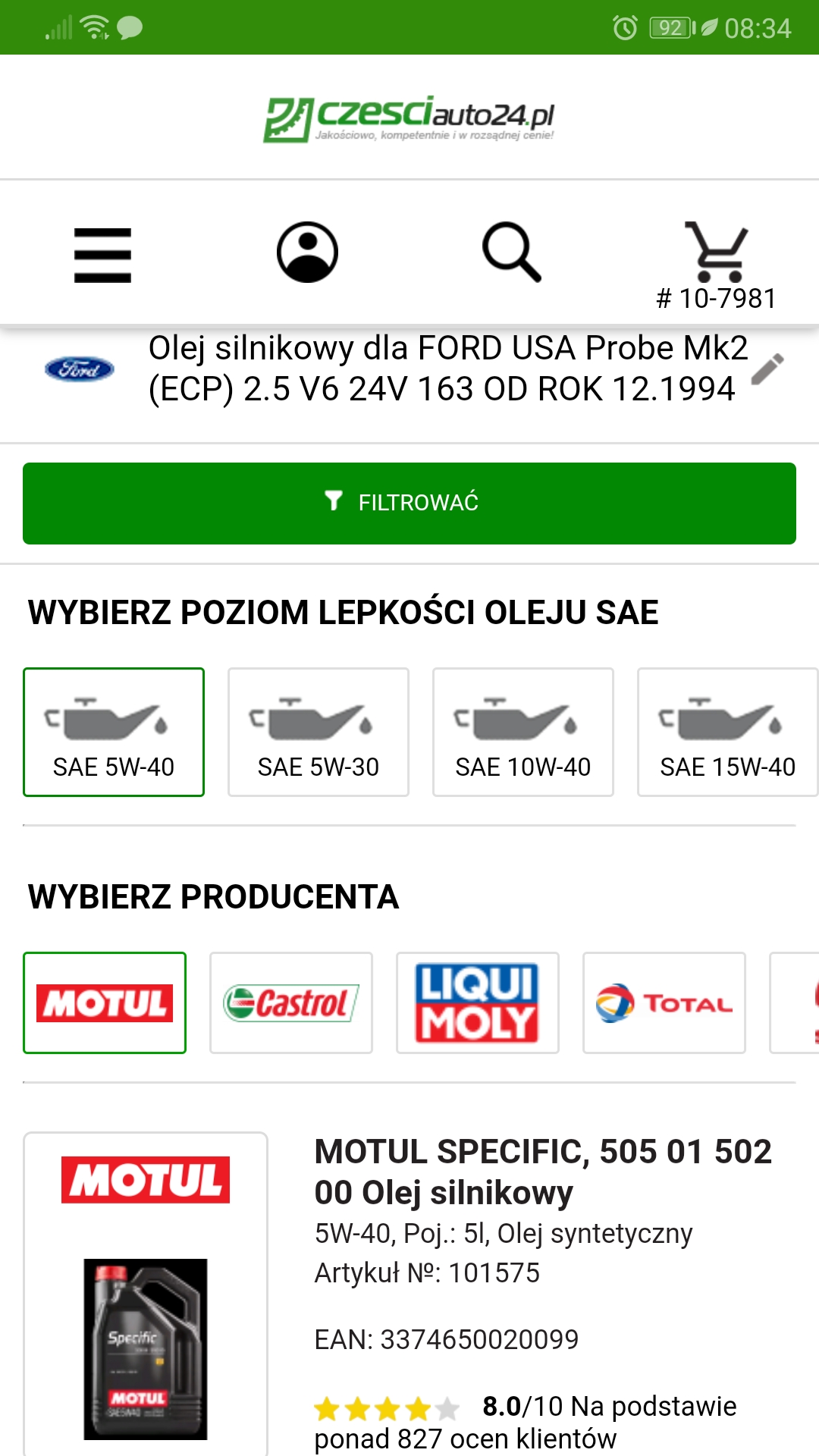The width and height of the screenshot is (819, 1456).
Task: Pick SAE 10W-40 viscosity
Action: (523, 732)
